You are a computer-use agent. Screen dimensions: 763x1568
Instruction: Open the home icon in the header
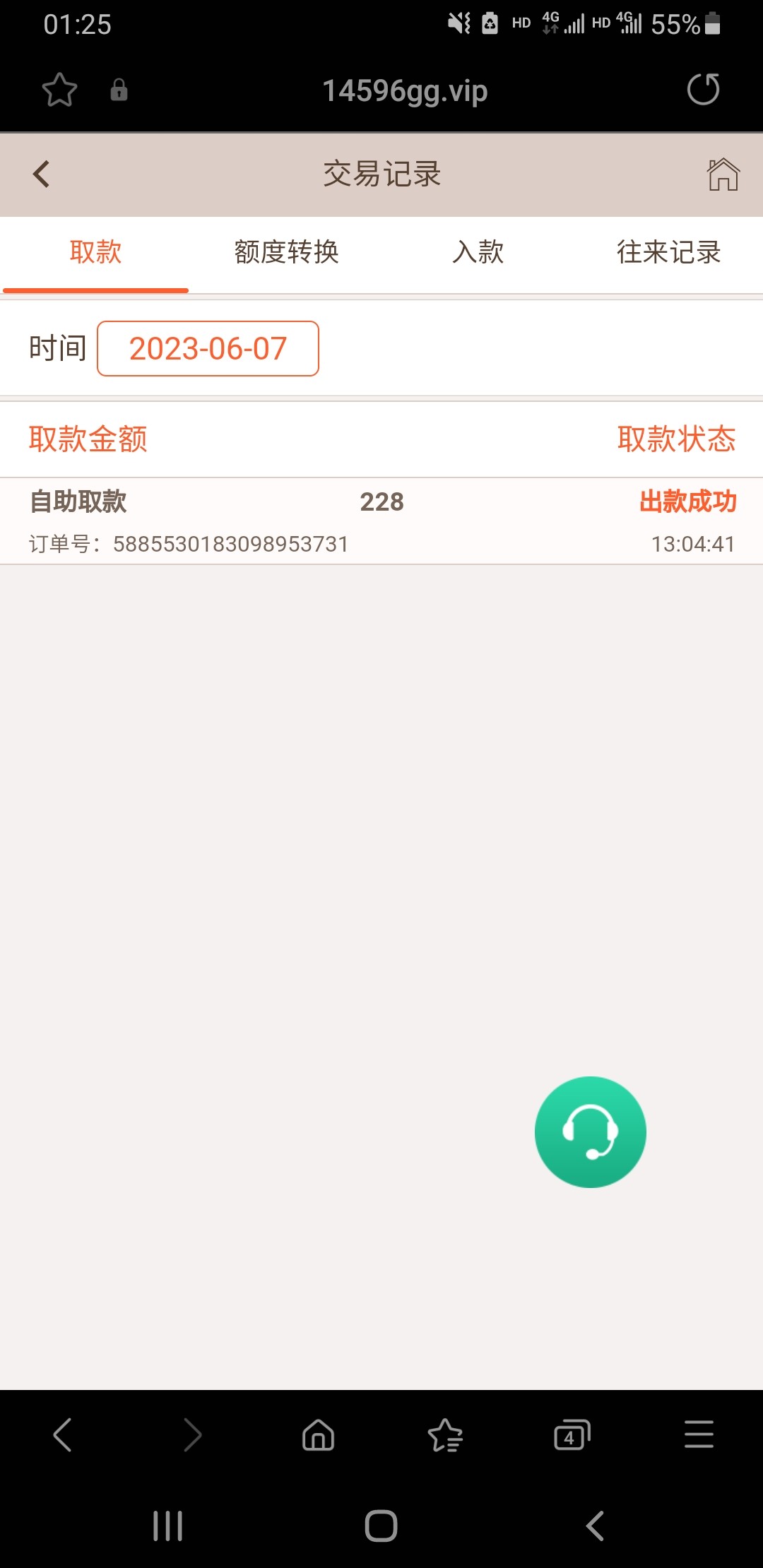point(723,174)
